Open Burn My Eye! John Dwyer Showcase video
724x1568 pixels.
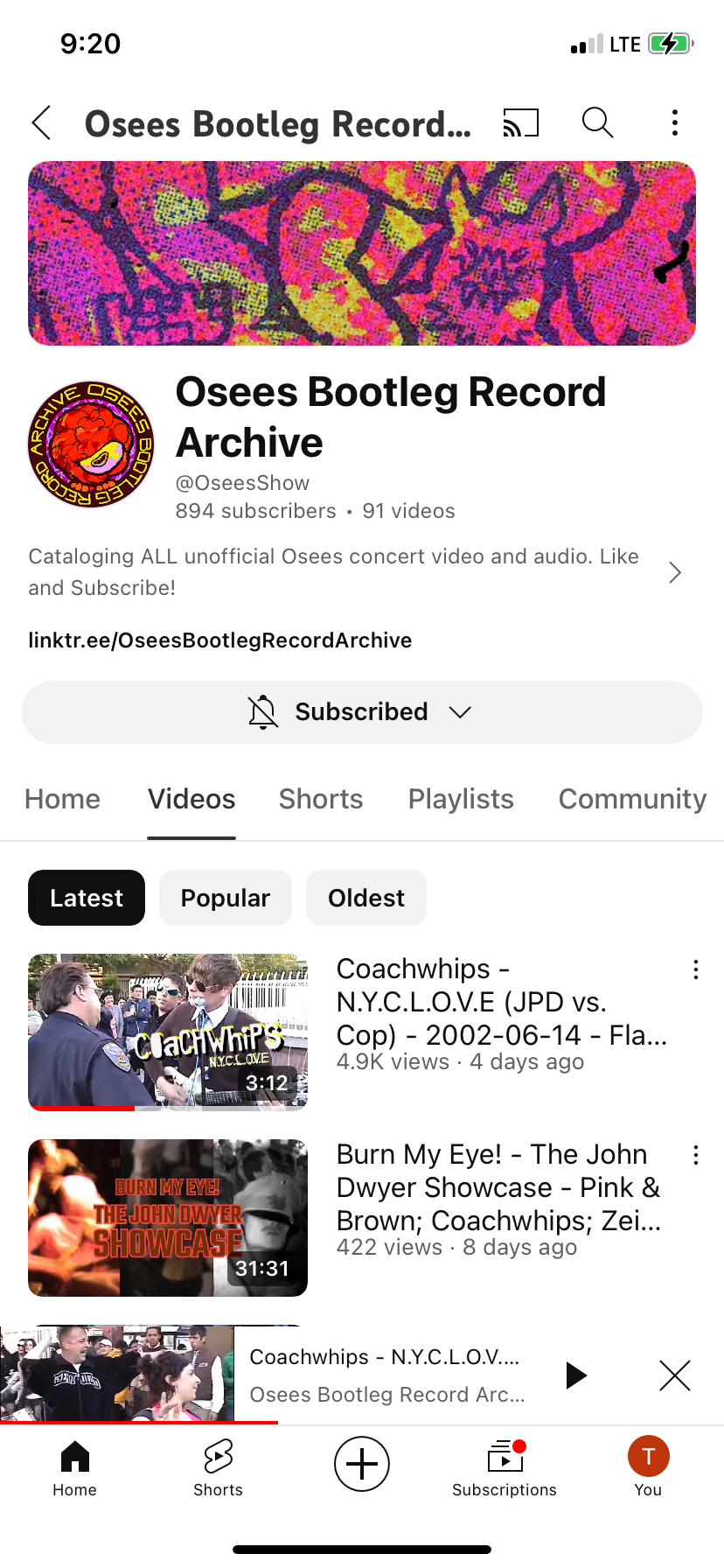(x=168, y=1218)
